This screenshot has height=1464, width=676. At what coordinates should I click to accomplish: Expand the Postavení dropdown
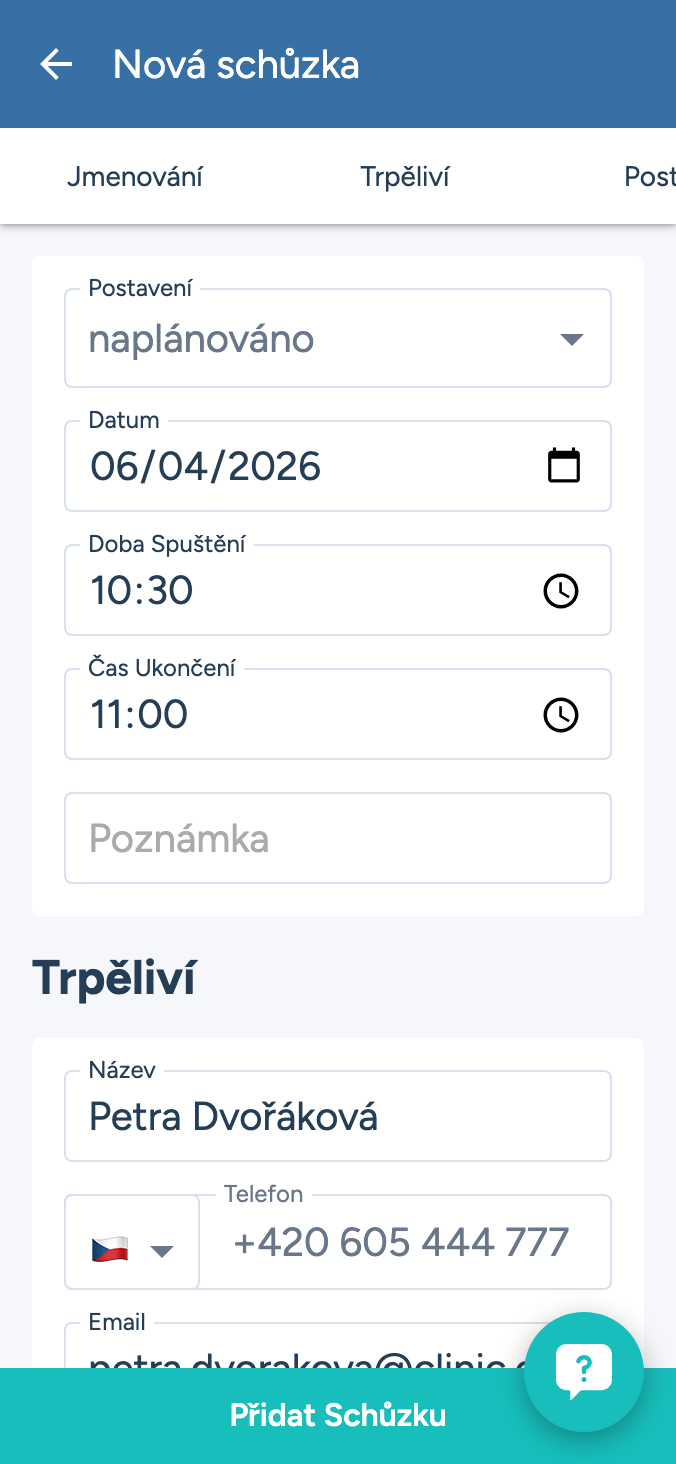[338, 339]
